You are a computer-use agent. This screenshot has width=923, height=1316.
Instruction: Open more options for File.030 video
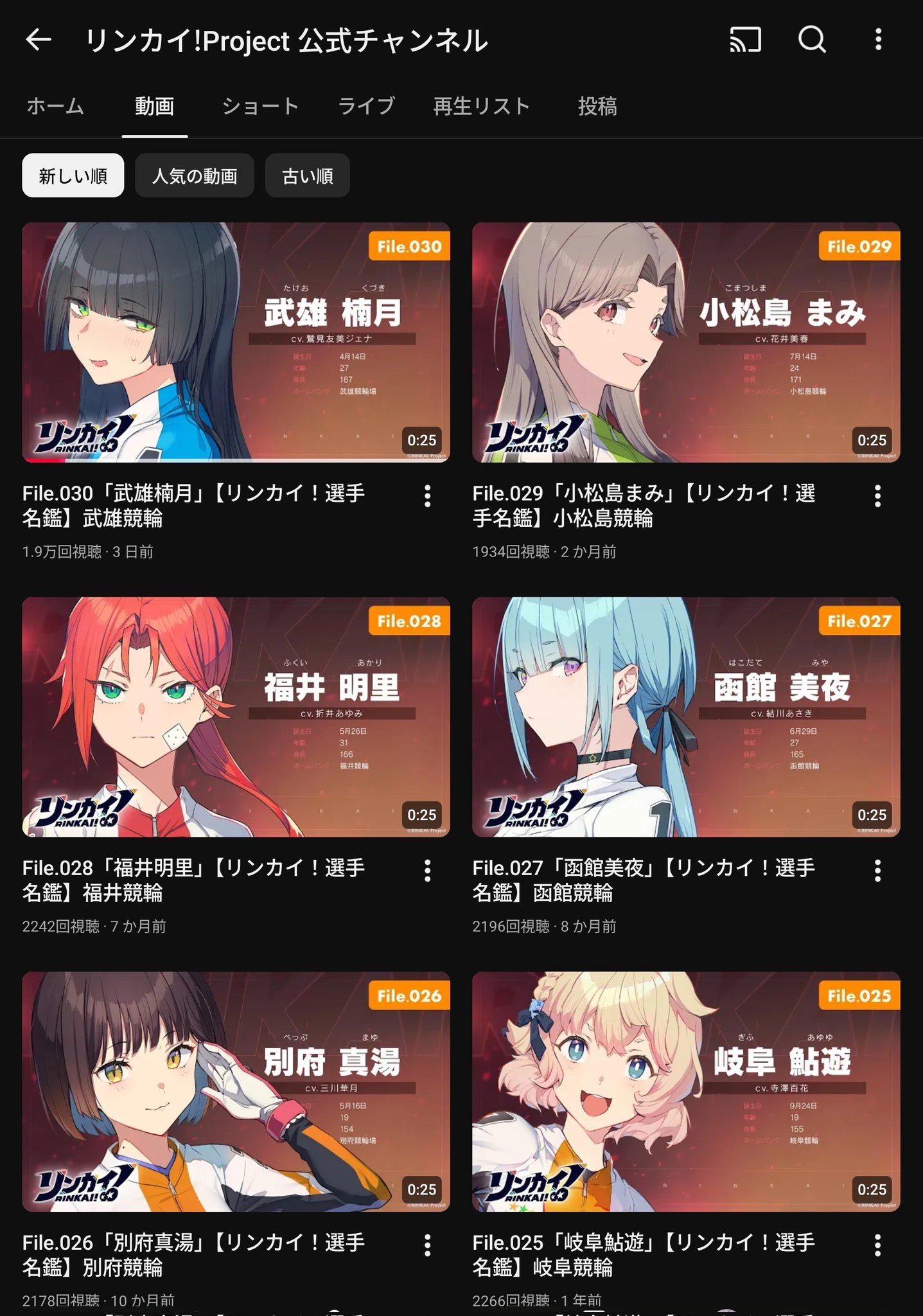(x=427, y=496)
